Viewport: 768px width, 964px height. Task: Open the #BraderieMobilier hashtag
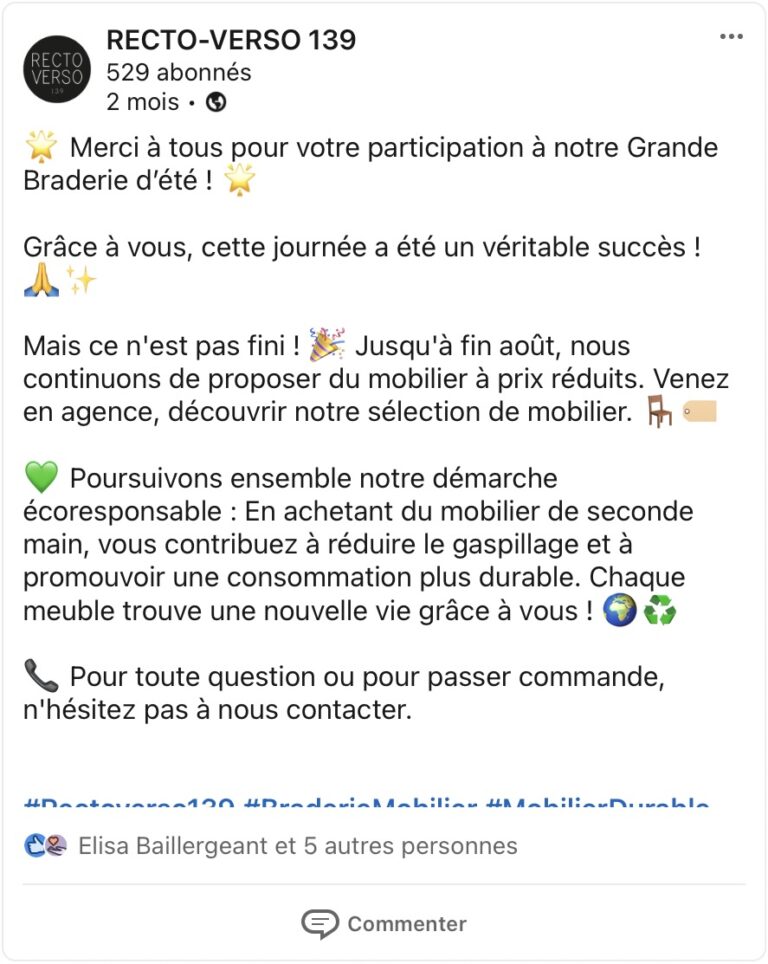360,803
